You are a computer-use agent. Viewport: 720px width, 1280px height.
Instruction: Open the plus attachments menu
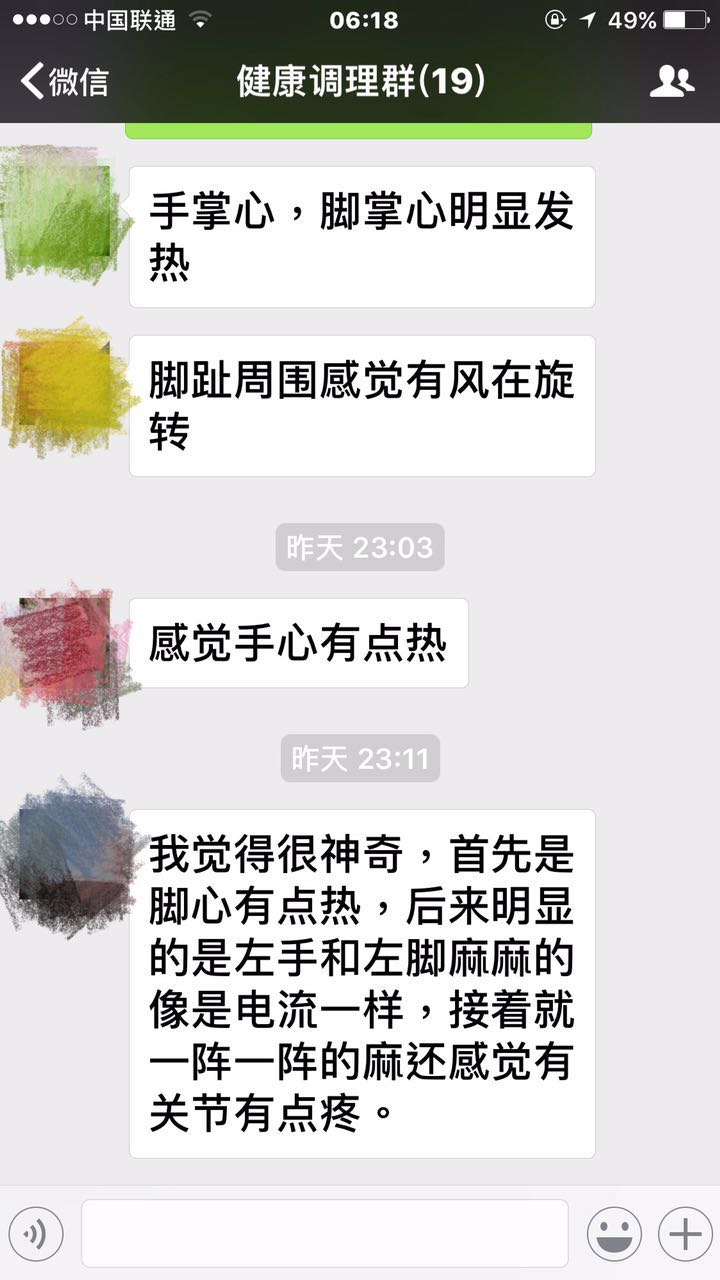[685, 1233]
